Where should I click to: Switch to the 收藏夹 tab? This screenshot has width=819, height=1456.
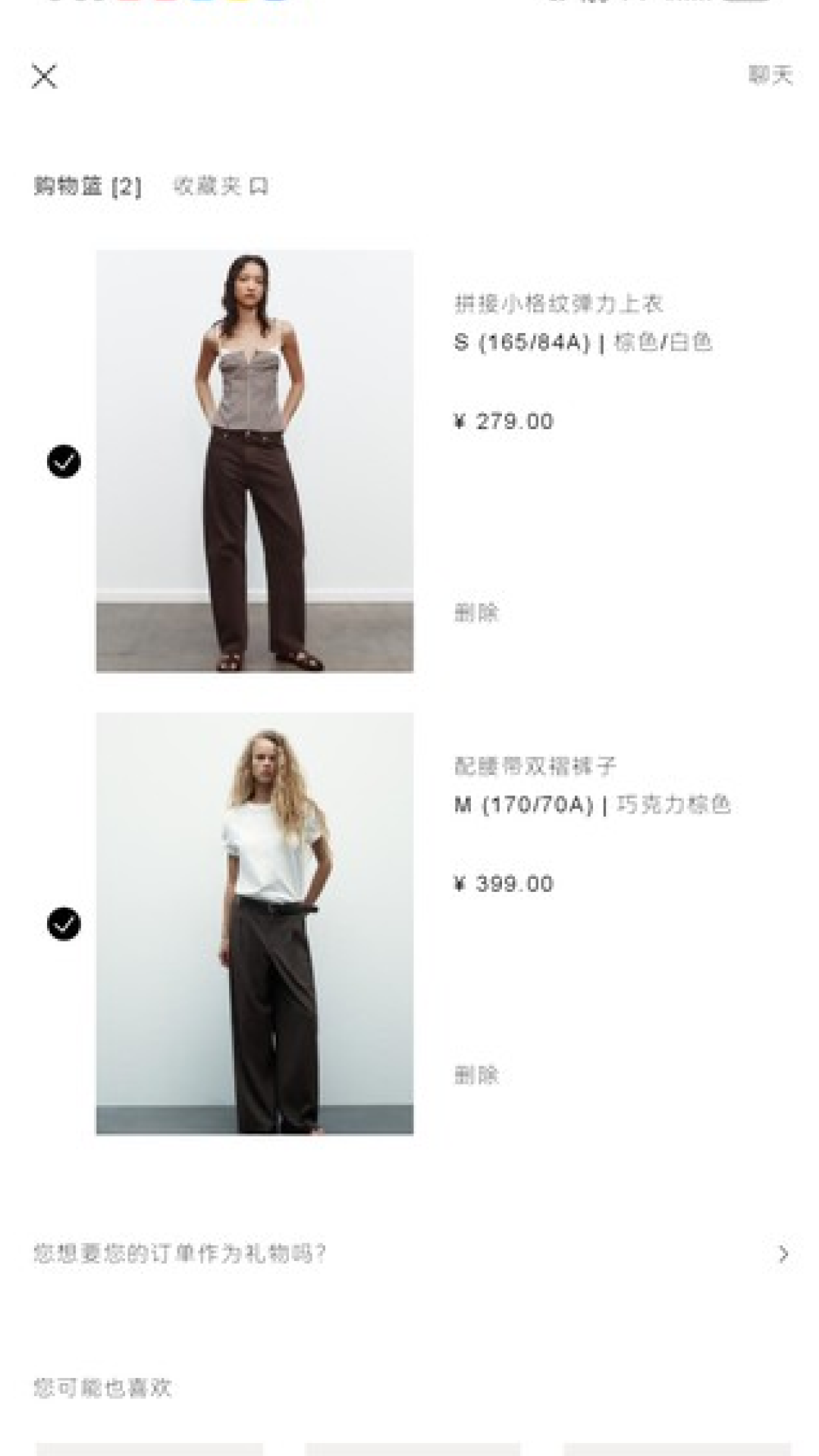point(220,186)
